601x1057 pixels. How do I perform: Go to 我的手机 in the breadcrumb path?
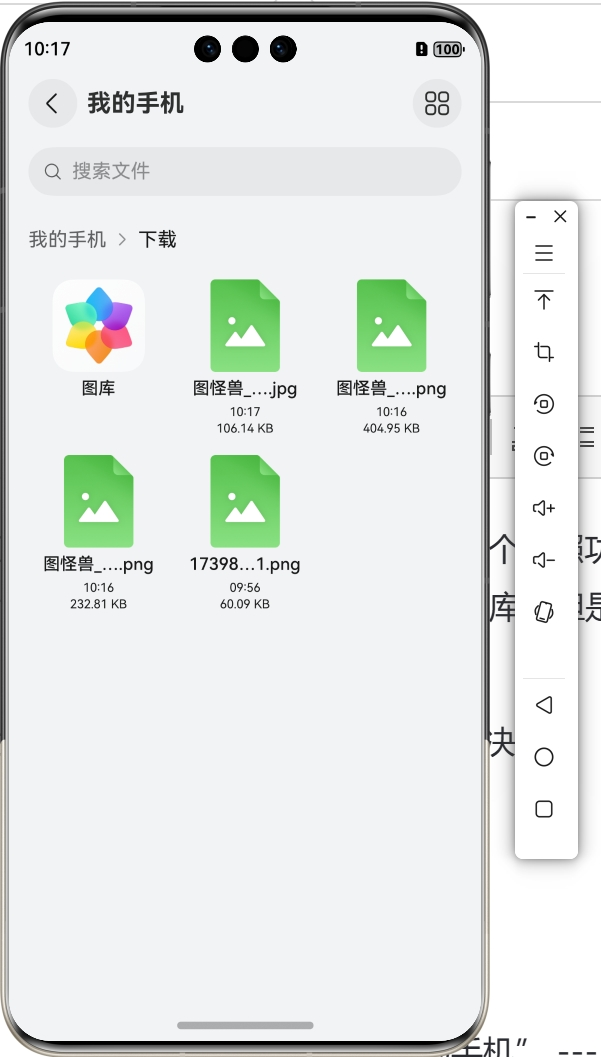coord(67,239)
